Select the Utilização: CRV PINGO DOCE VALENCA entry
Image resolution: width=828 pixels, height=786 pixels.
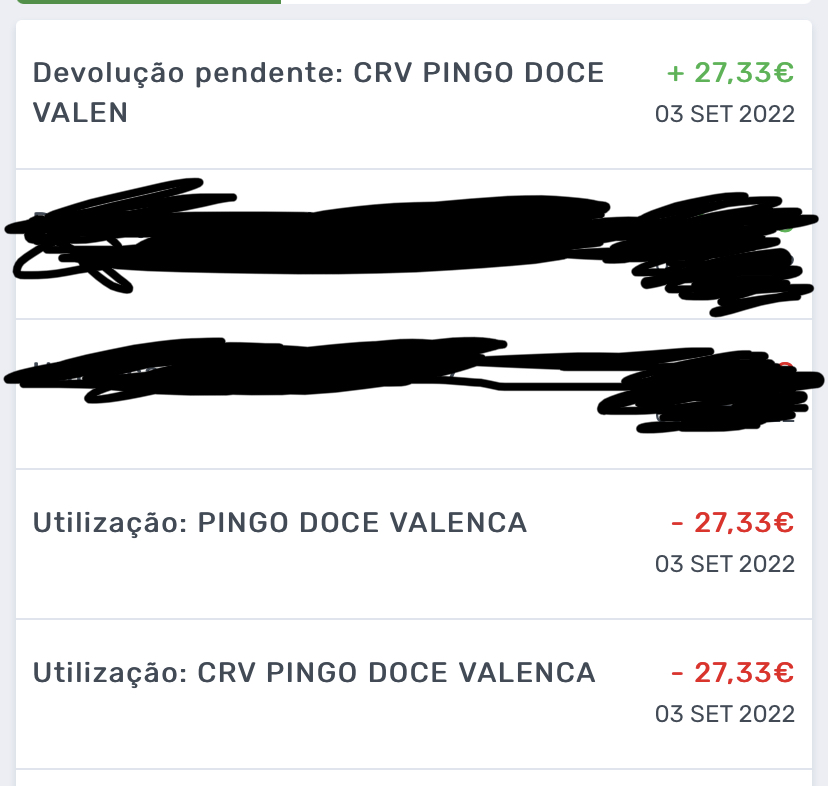tap(314, 673)
